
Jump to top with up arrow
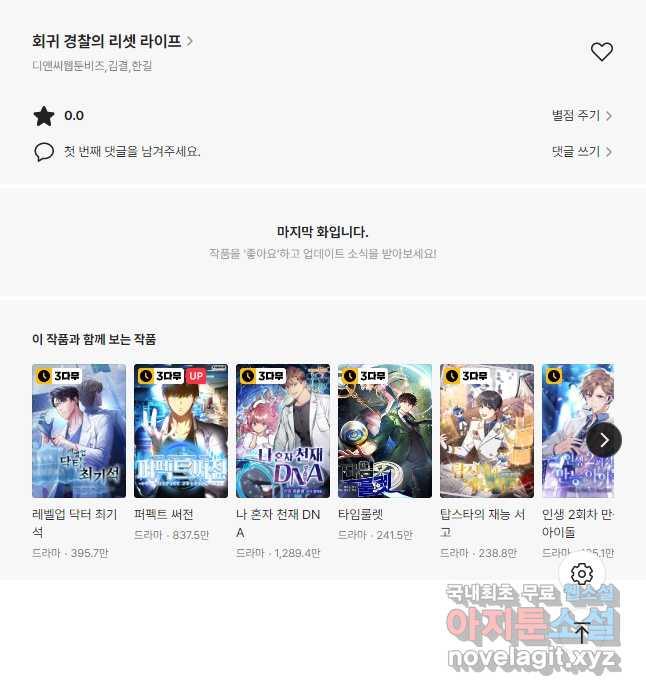[x=582, y=632]
